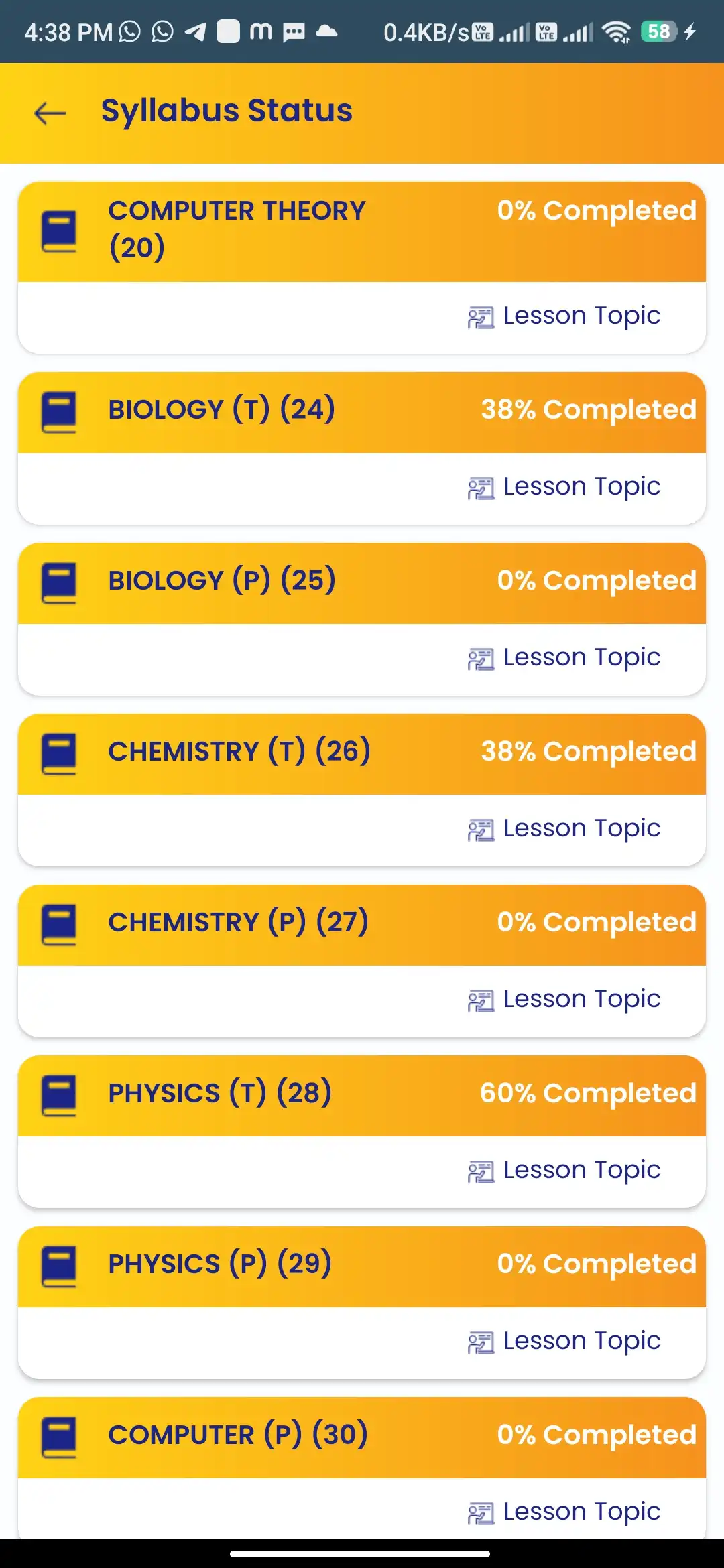Screen dimensions: 724x1568
Task: Click the BIOLOGY (T) book icon
Action: 58,410
